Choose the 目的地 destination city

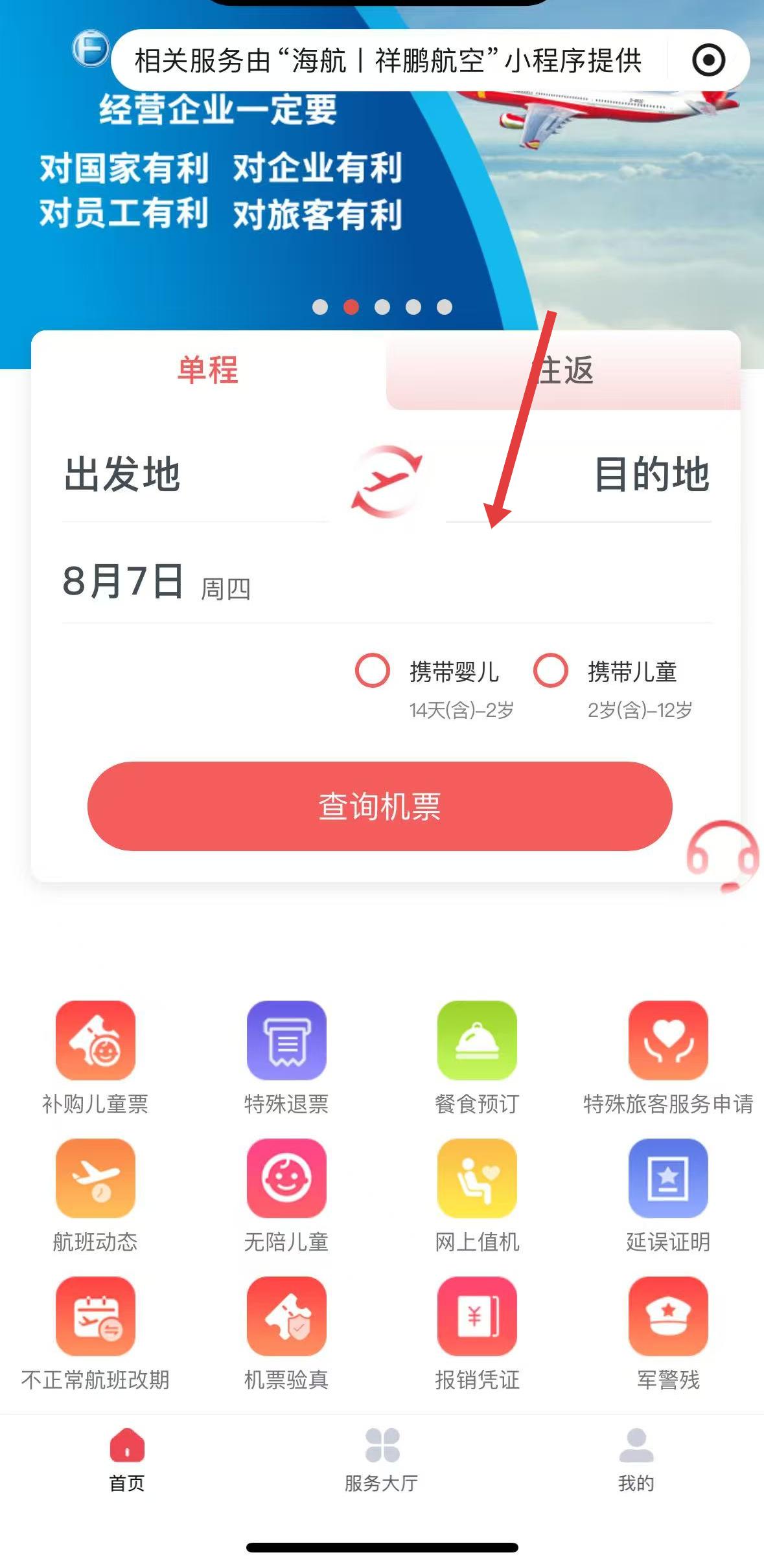click(x=651, y=474)
